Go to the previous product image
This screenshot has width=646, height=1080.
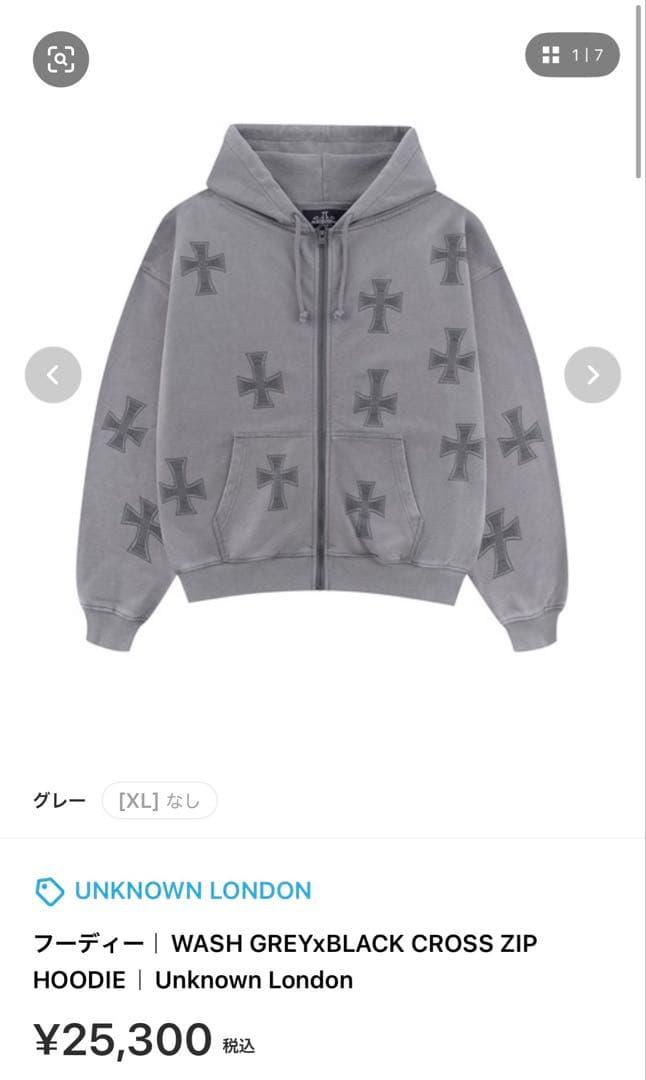[x=53, y=375]
